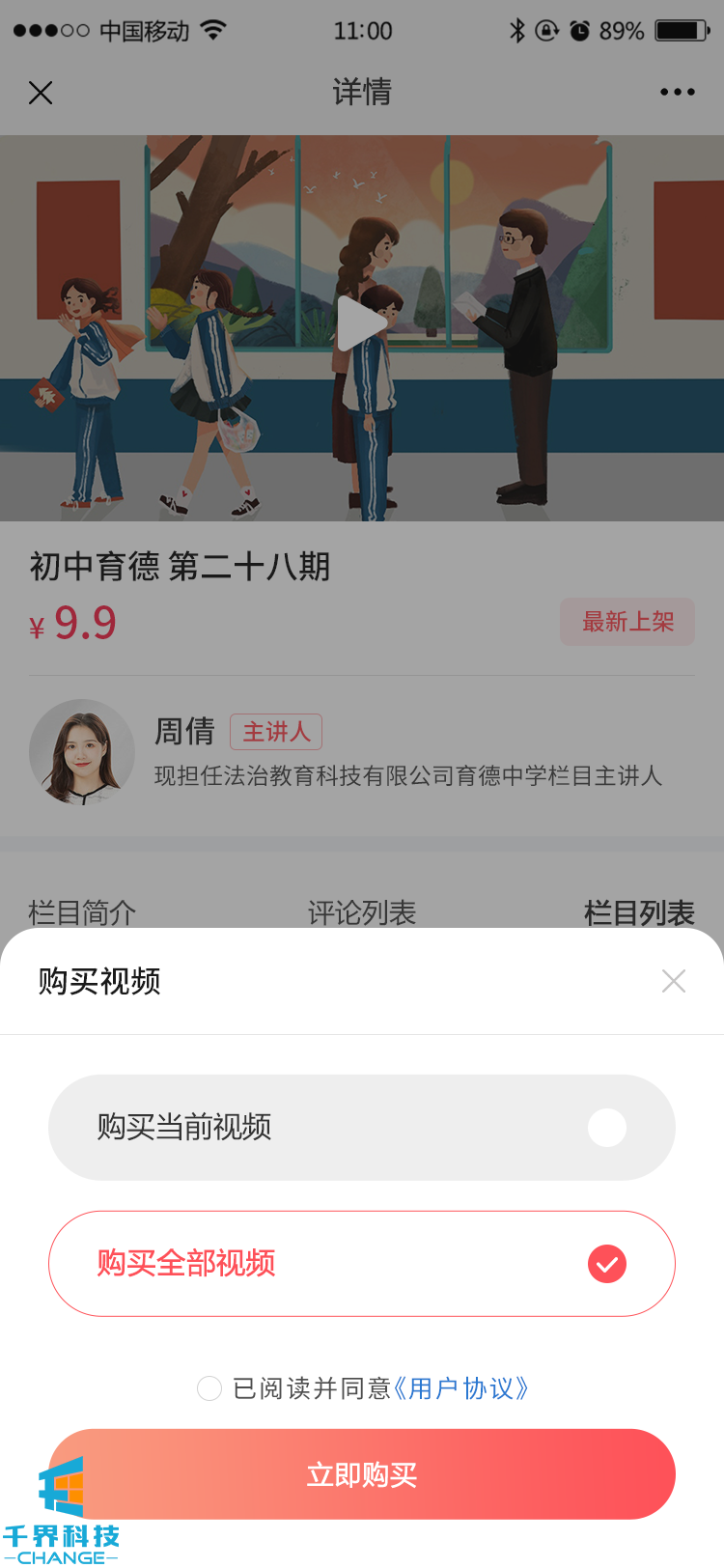
Task: Choose 购买全部视频 option
Action: tap(362, 1263)
